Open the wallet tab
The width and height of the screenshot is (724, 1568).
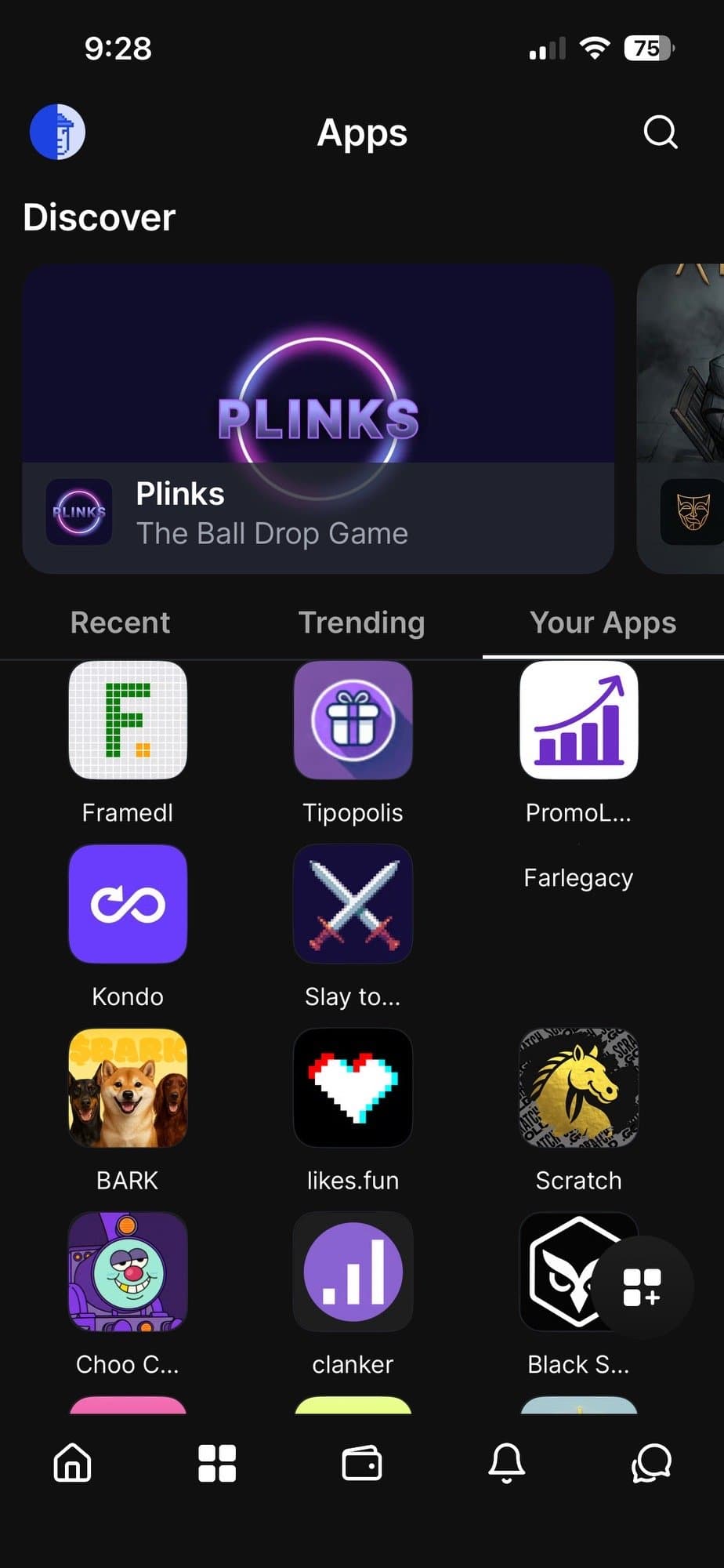coord(362,1463)
